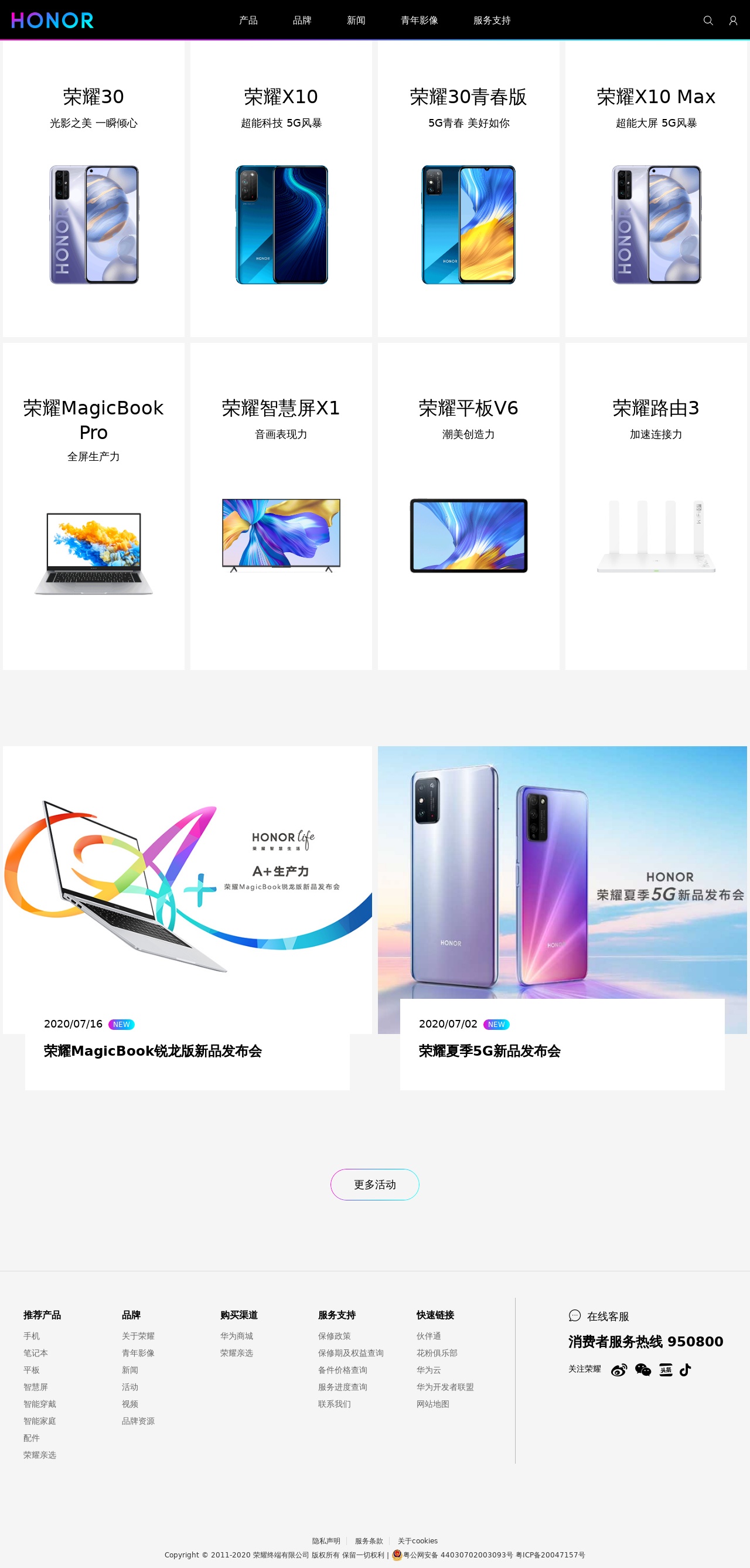Tap the 更多活动 button
This screenshot has height=1568, width=750.
pyautogui.click(x=374, y=1185)
